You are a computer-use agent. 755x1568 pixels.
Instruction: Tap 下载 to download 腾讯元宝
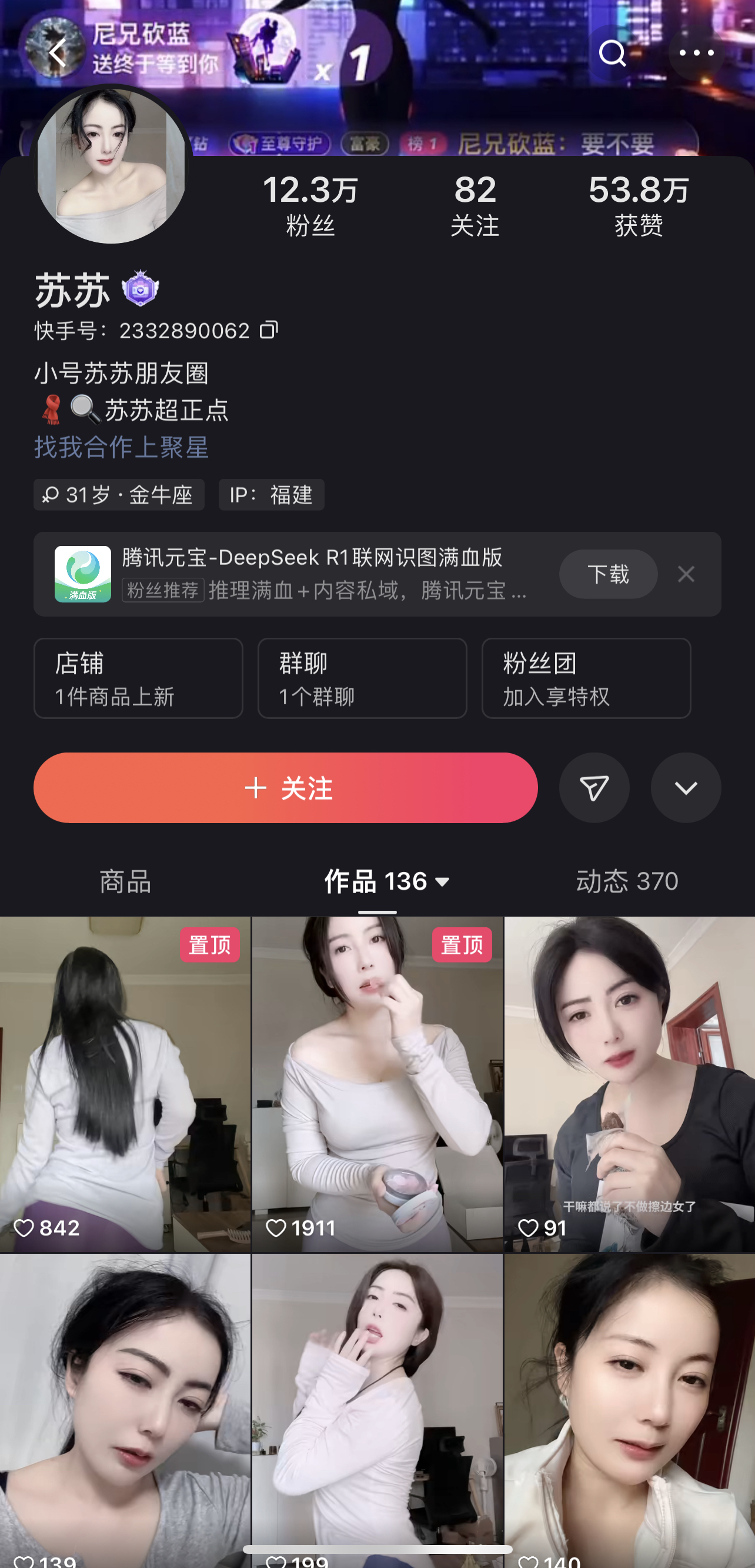(608, 574)
